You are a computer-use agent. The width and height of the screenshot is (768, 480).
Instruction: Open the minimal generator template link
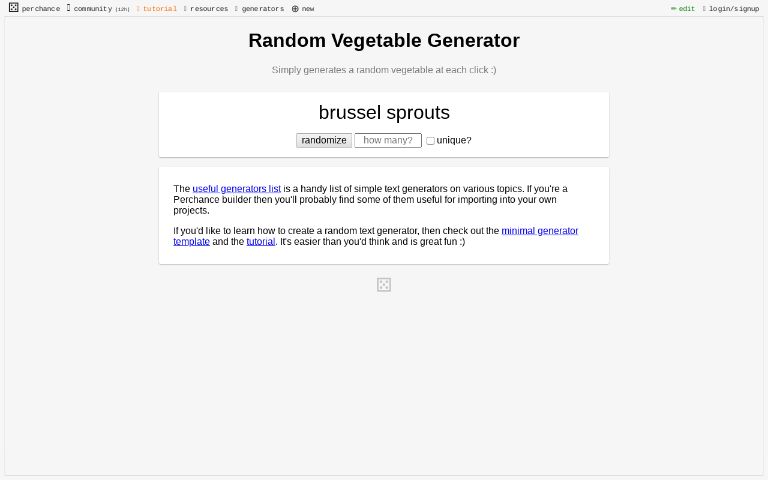[539, 230]
